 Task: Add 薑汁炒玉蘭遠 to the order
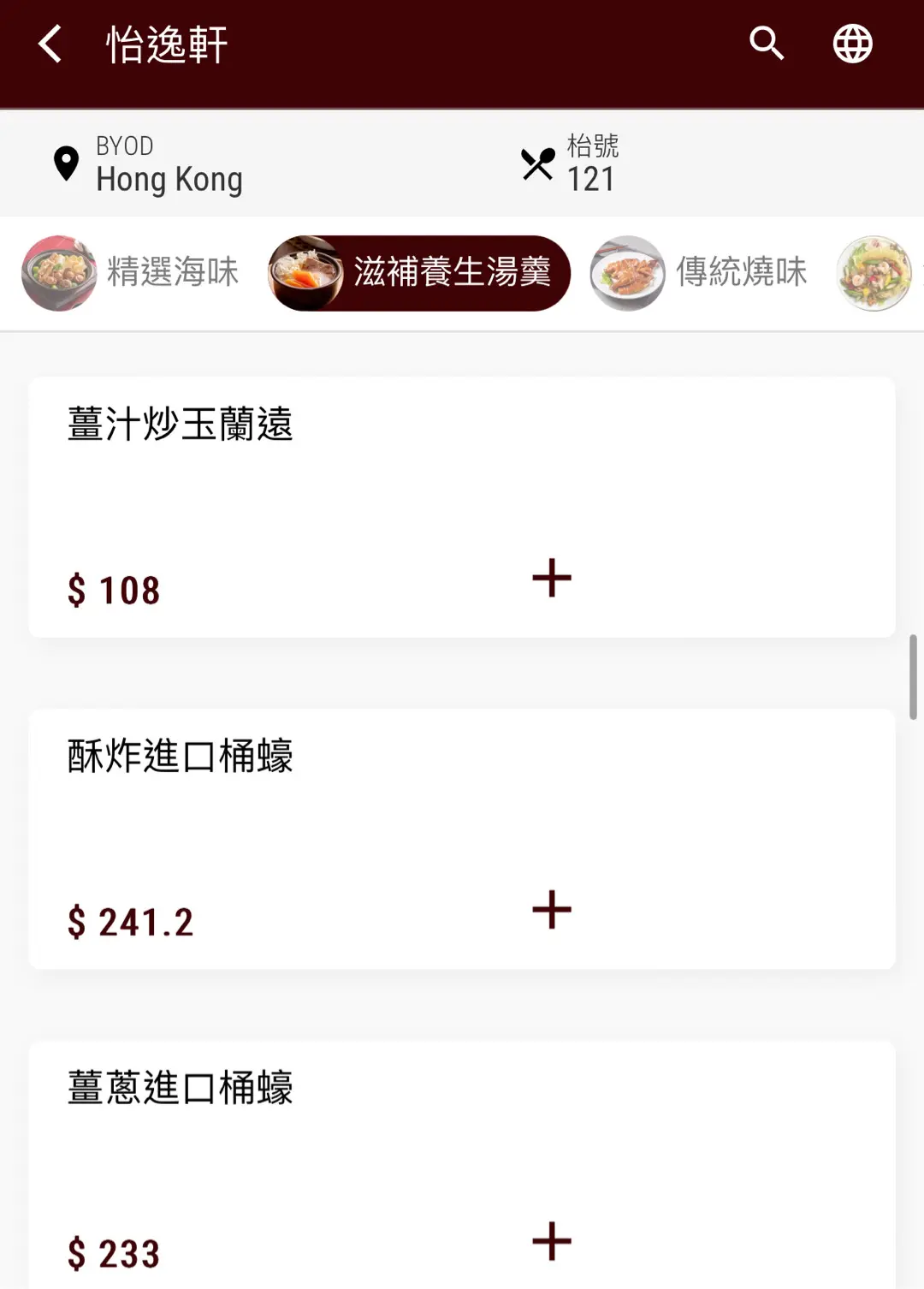[x=551, y=578]
